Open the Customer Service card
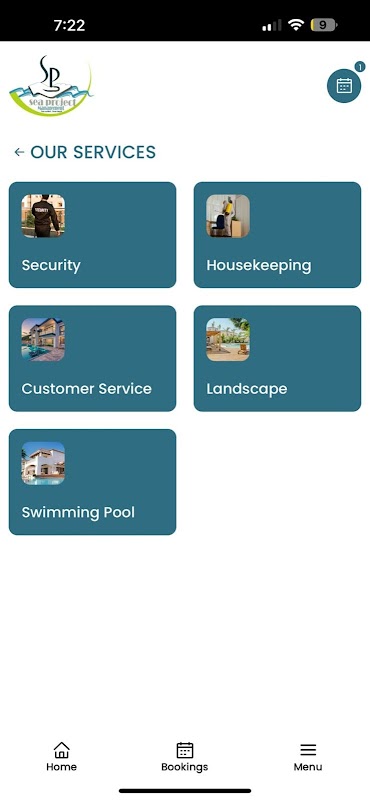The height and width of the screenshot is (800, 370). click(x=92, y=358)
